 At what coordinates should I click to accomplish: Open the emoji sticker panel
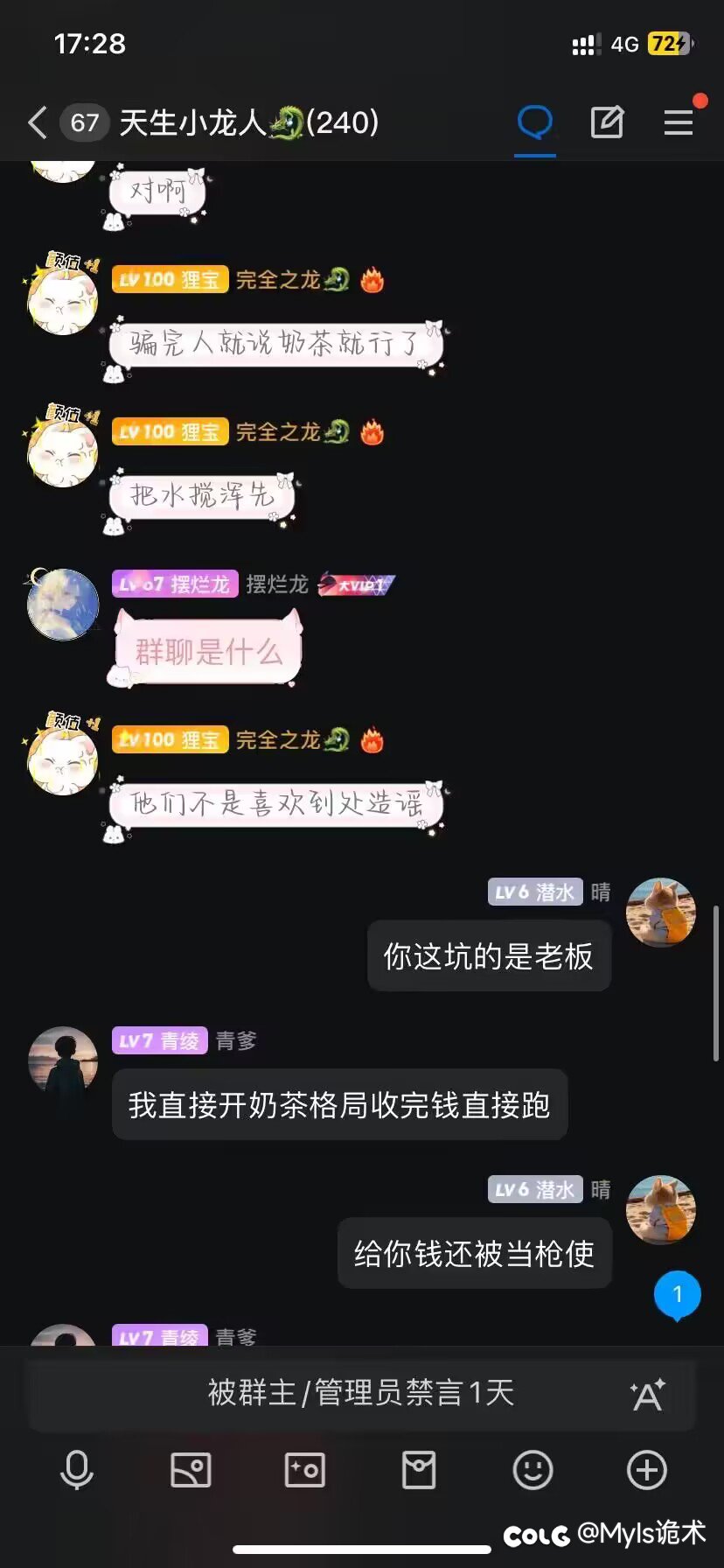click(x=533, y=1470)
